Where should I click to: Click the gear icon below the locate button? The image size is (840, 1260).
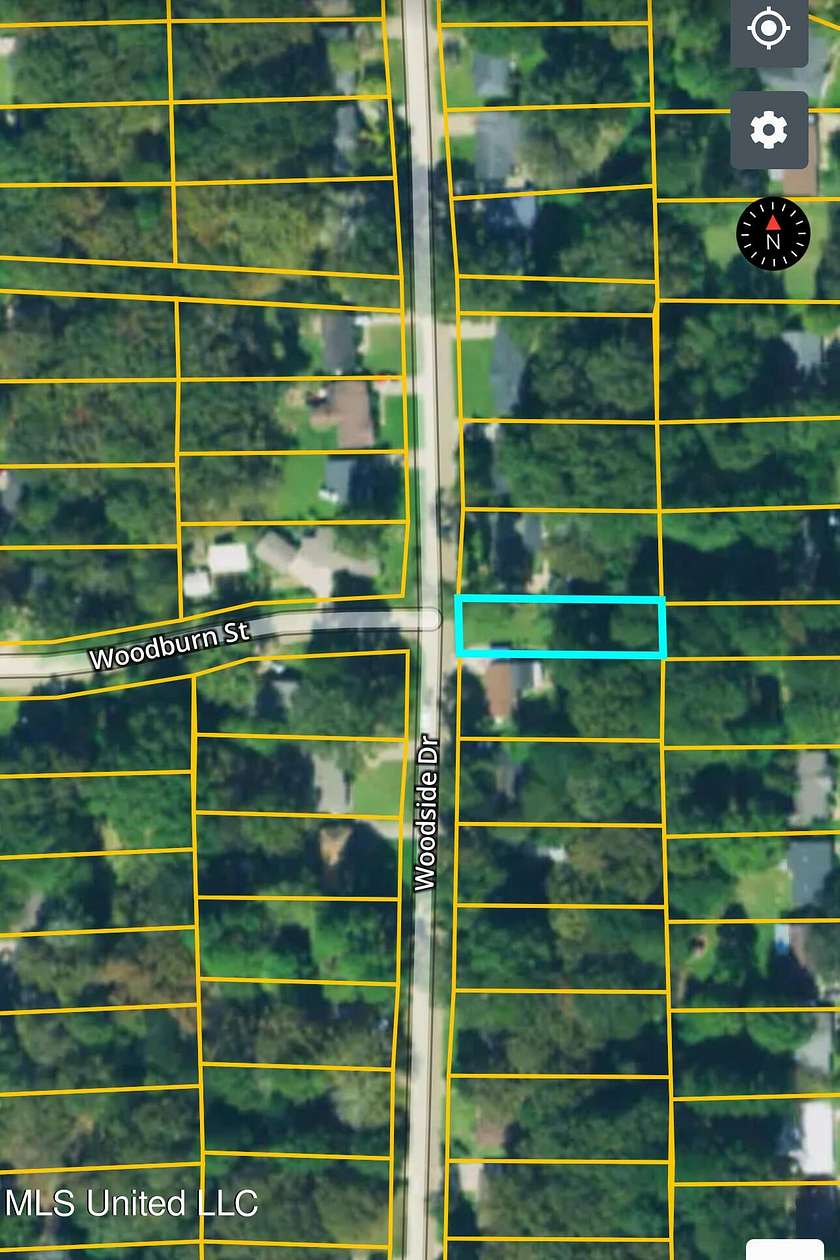pyautogui.click(x=768, y=130)
